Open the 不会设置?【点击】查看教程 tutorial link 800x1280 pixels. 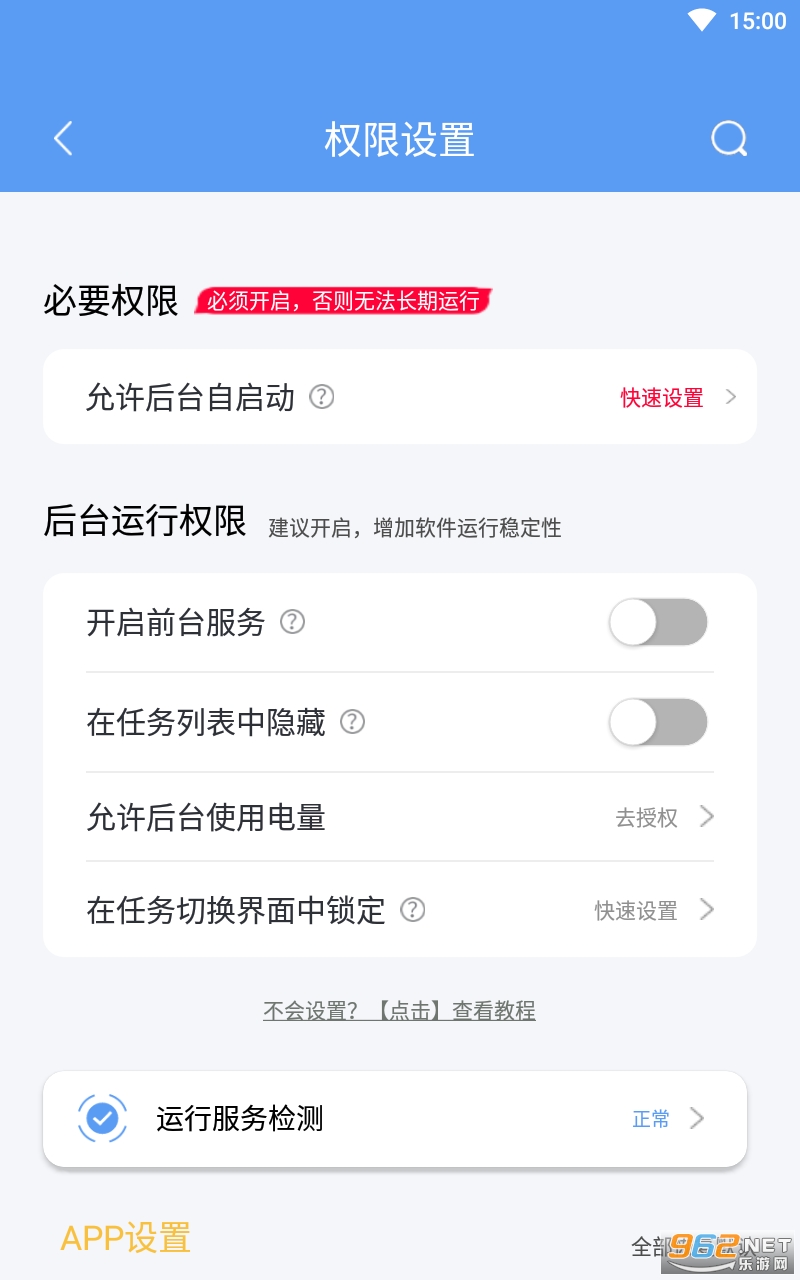[x=400, y=1010]
